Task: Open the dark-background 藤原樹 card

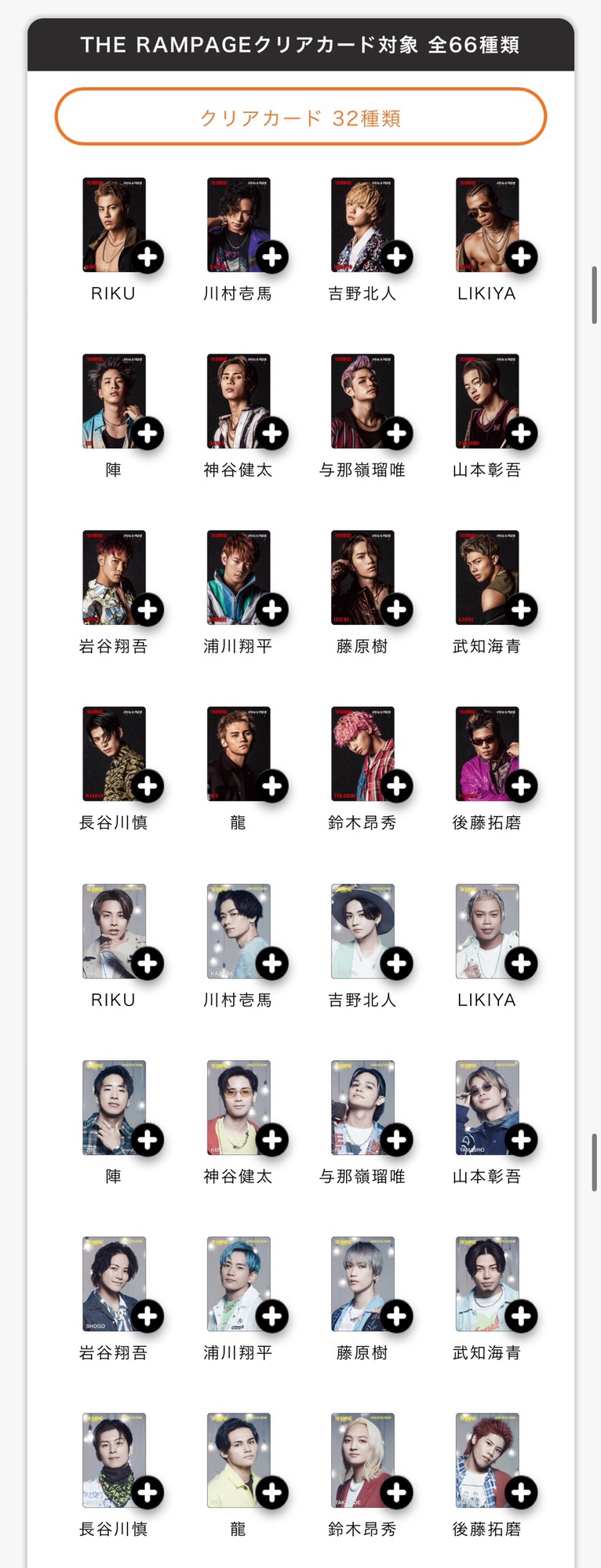Action: tap(362, 578)
